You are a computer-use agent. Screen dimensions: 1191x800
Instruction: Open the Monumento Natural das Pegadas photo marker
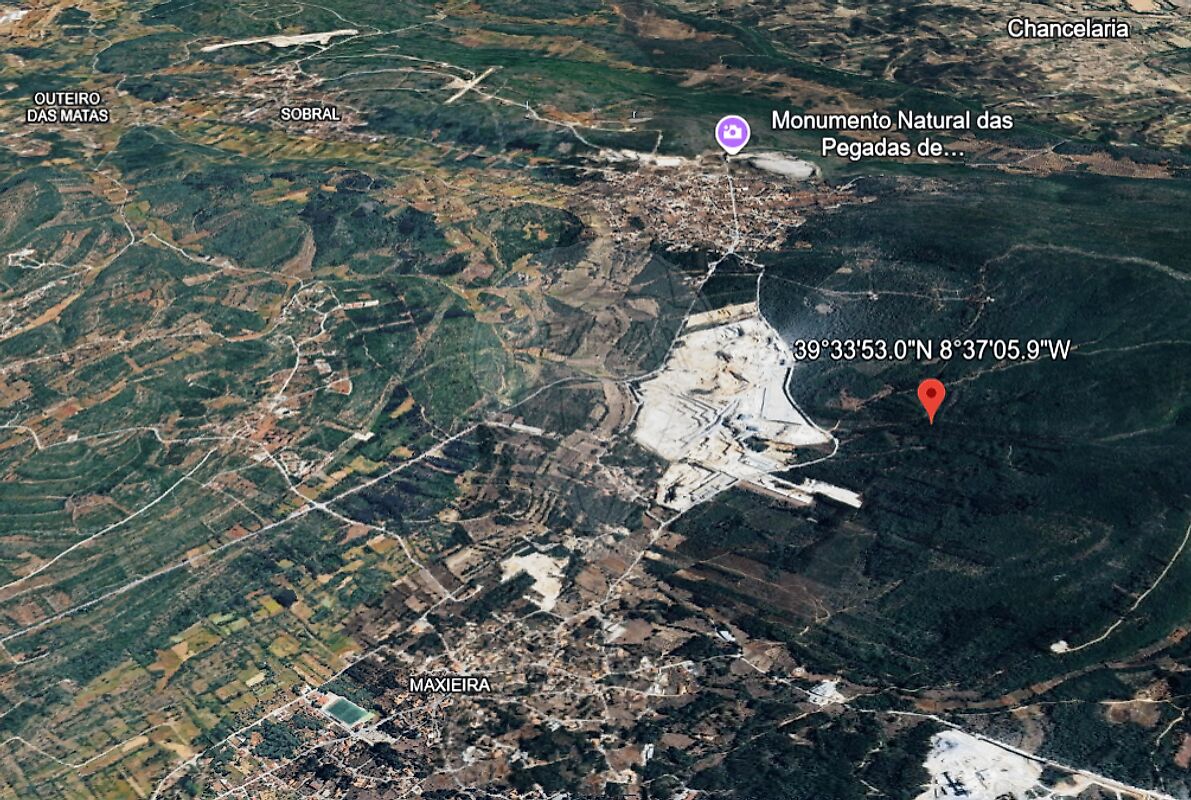[732, 133]
